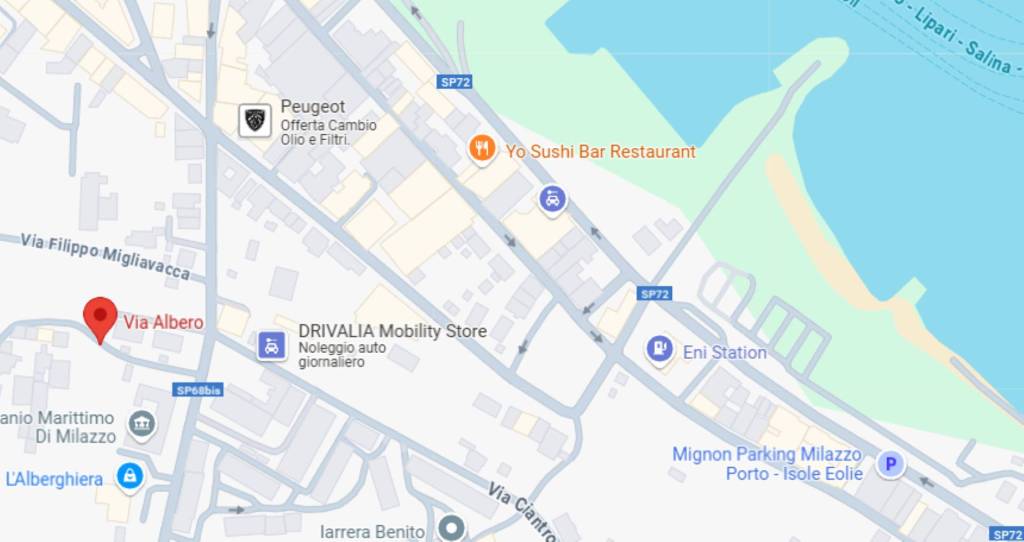Open the Yo Sushi Bar Restaurant marker

point(482,150)
